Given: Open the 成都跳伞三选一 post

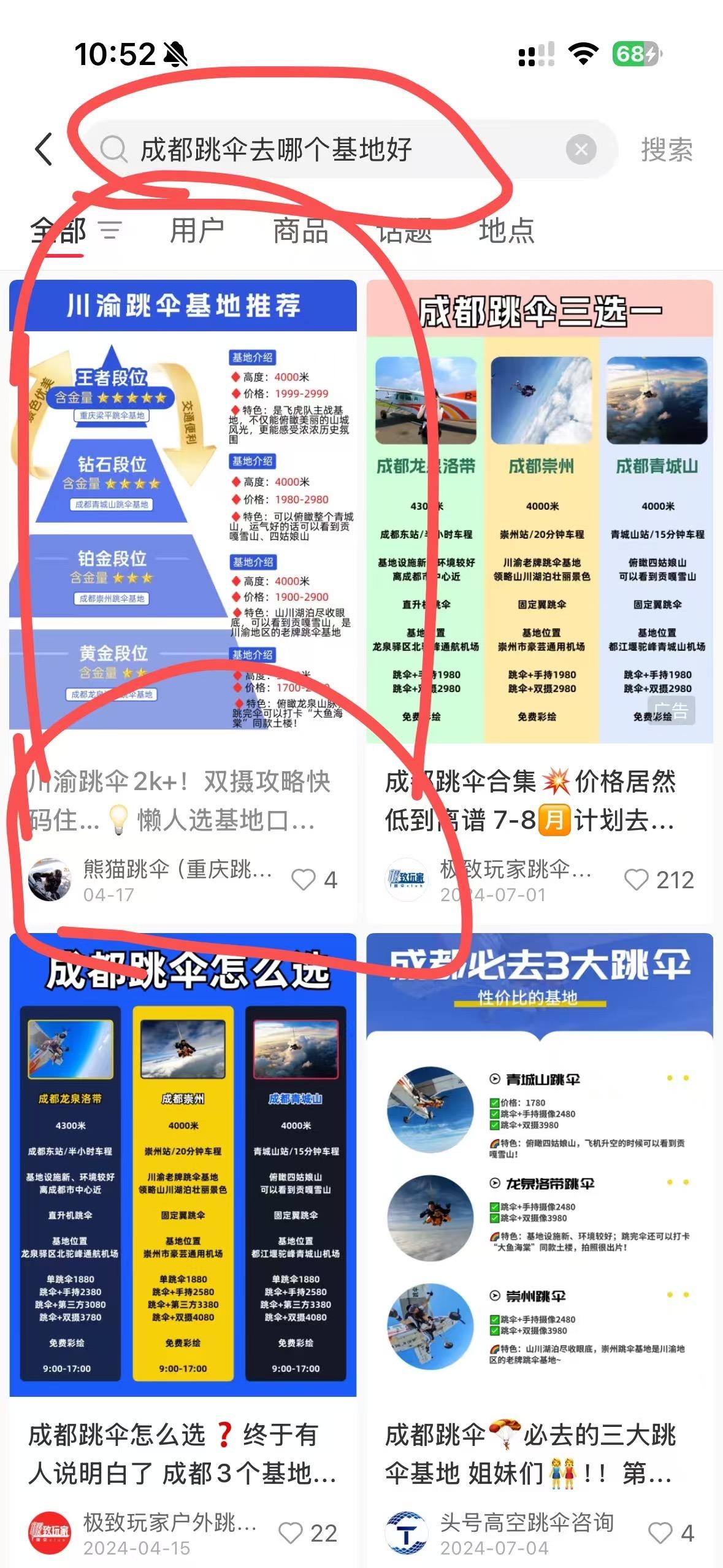Looking at the screenshot, I should click(x=540, y=509).
